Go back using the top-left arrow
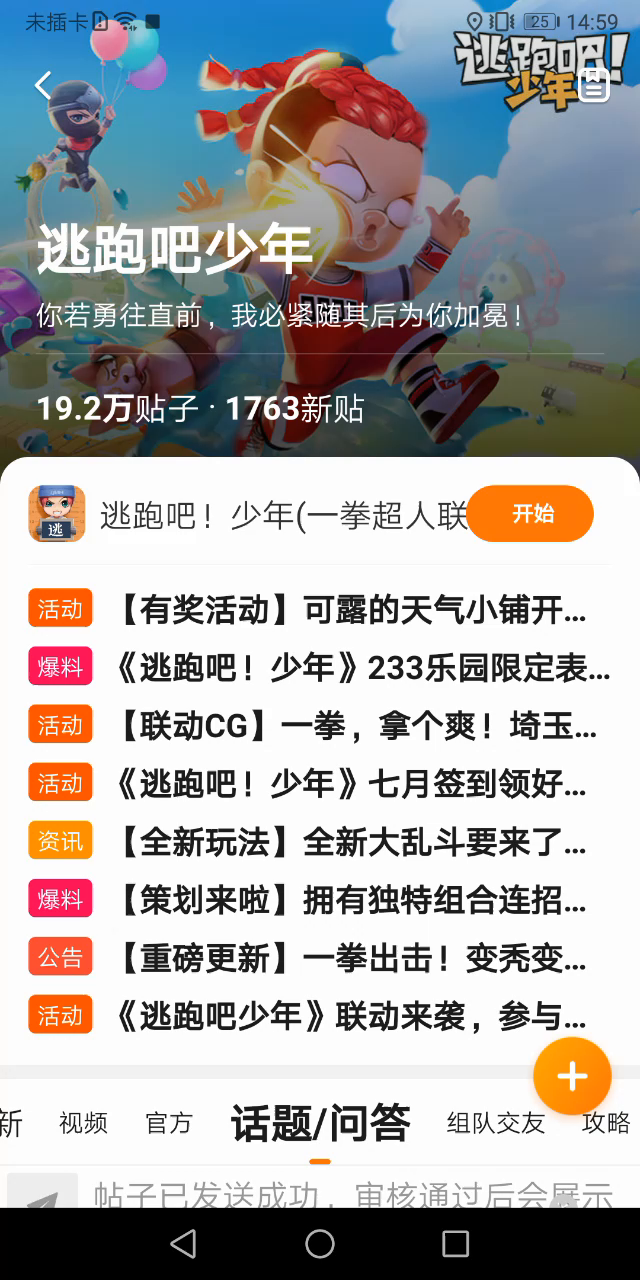 [43, 85]
